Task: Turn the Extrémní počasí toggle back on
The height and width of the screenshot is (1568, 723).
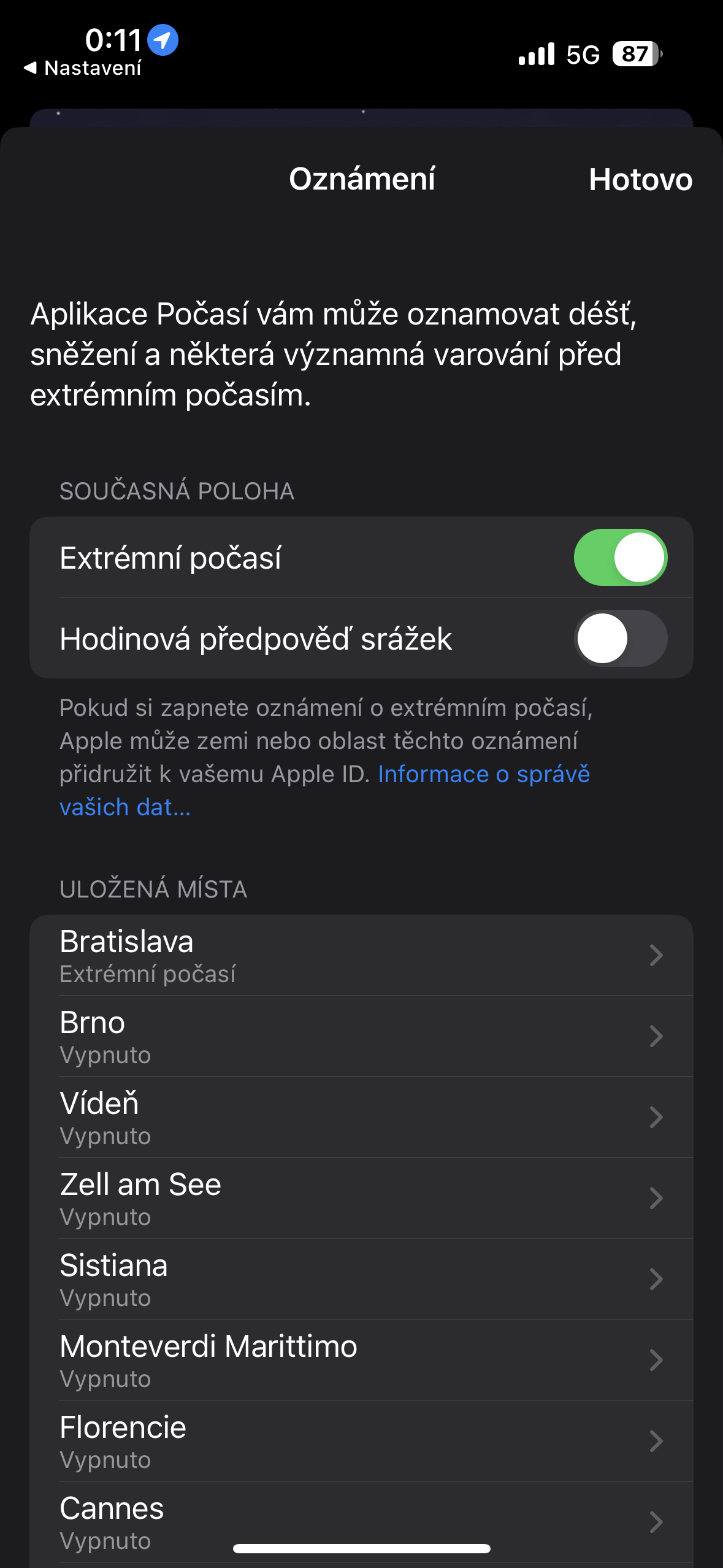Action: (620, 557)
